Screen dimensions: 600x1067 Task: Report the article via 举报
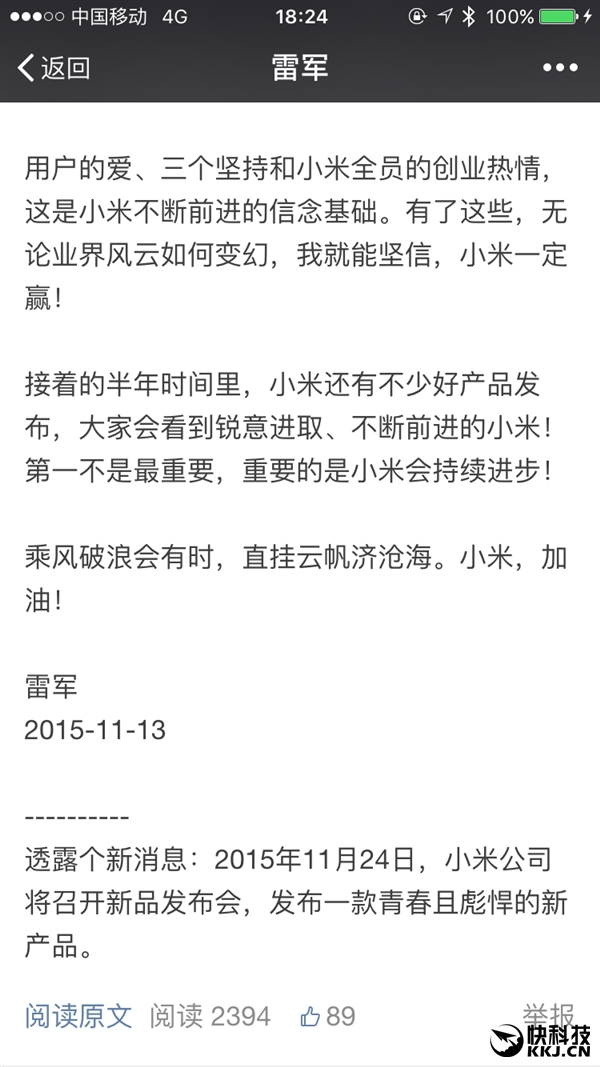548,1015
